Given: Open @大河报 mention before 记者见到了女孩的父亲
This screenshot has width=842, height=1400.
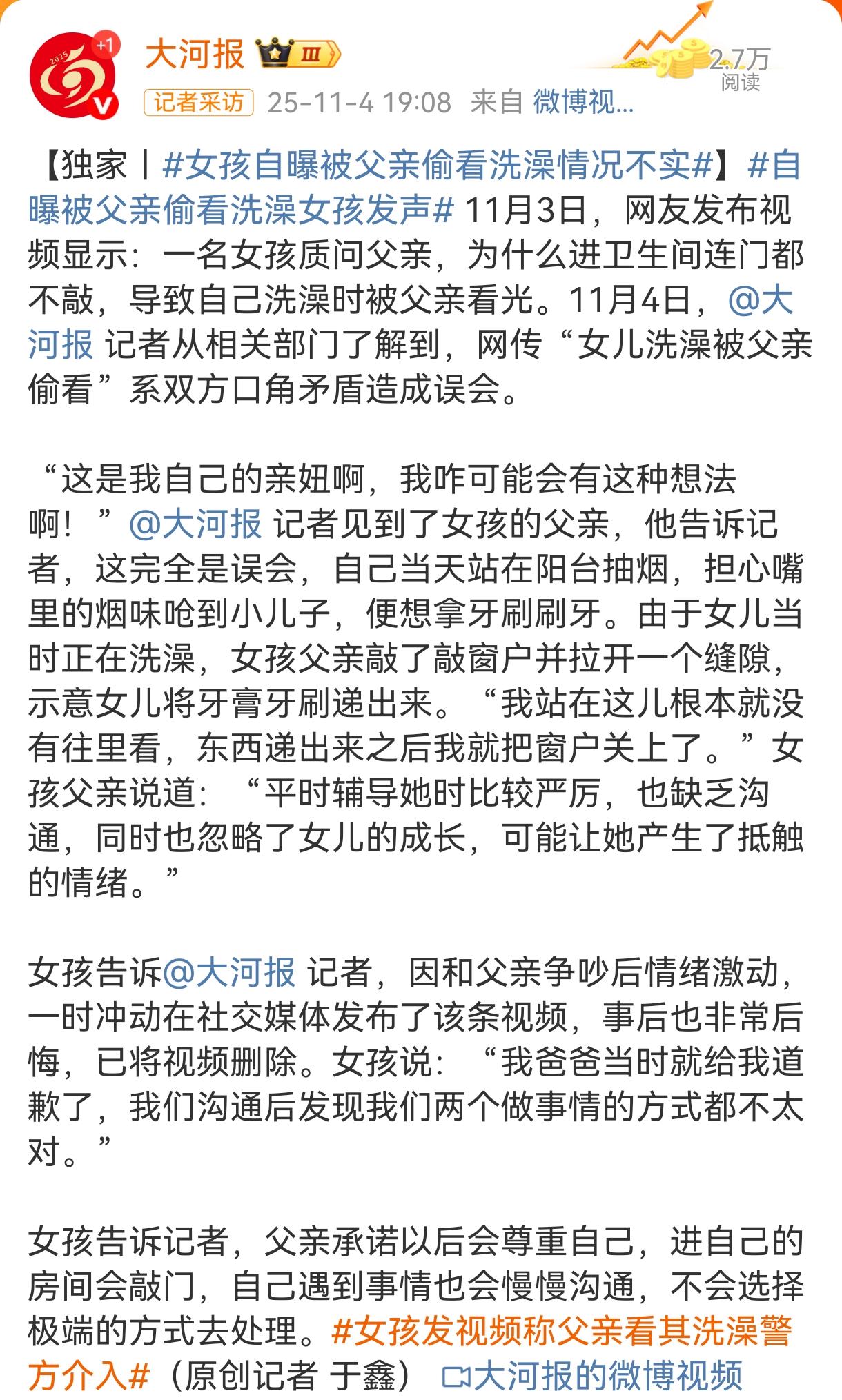Looking at the screenshot, I should coord(195,524).
